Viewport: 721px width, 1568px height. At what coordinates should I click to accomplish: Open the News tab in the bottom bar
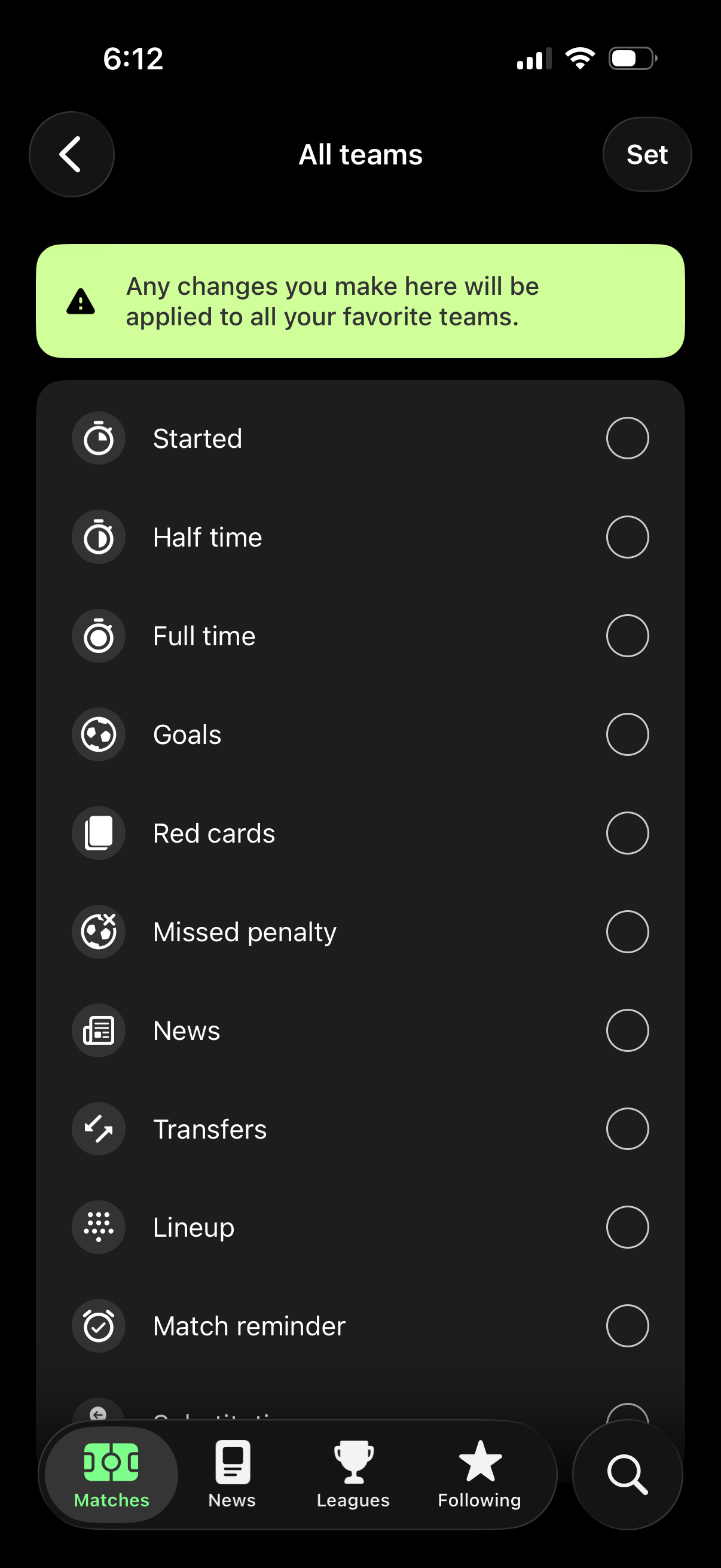tap(232, 1474)
